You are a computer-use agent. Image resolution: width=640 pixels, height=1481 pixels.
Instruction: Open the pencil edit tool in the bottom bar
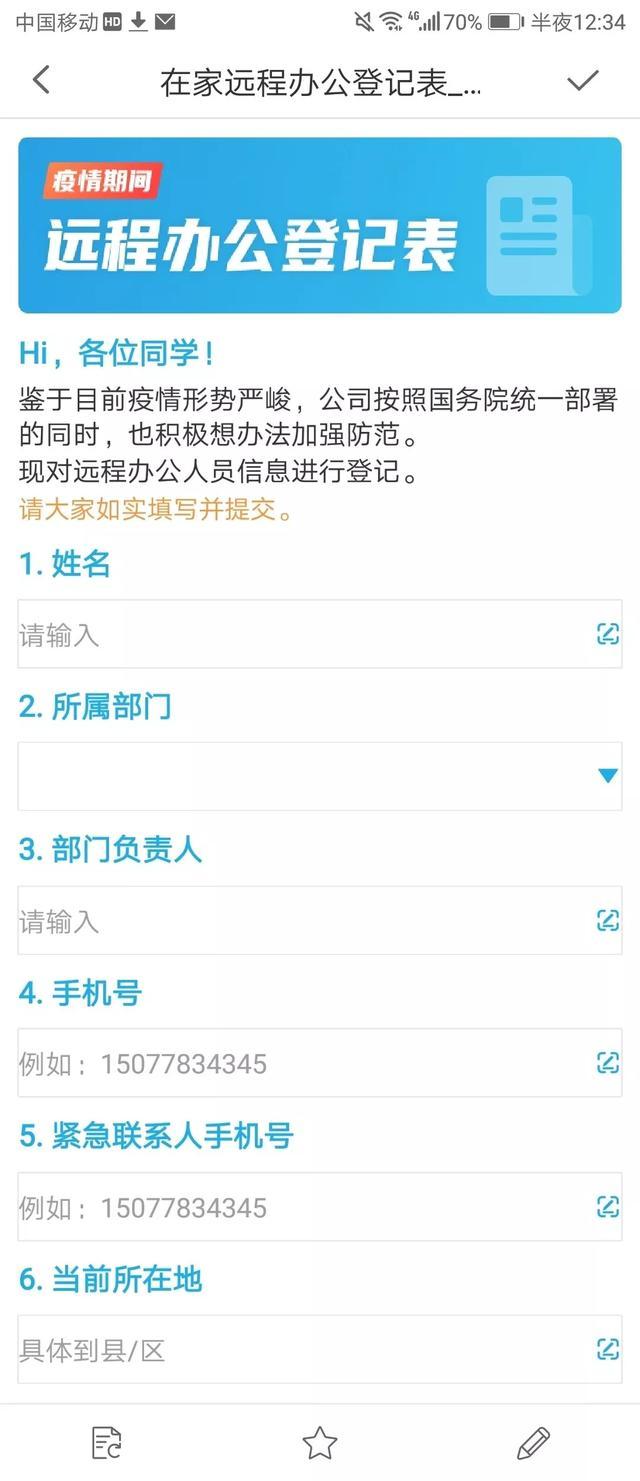[x=533, y=1443]
